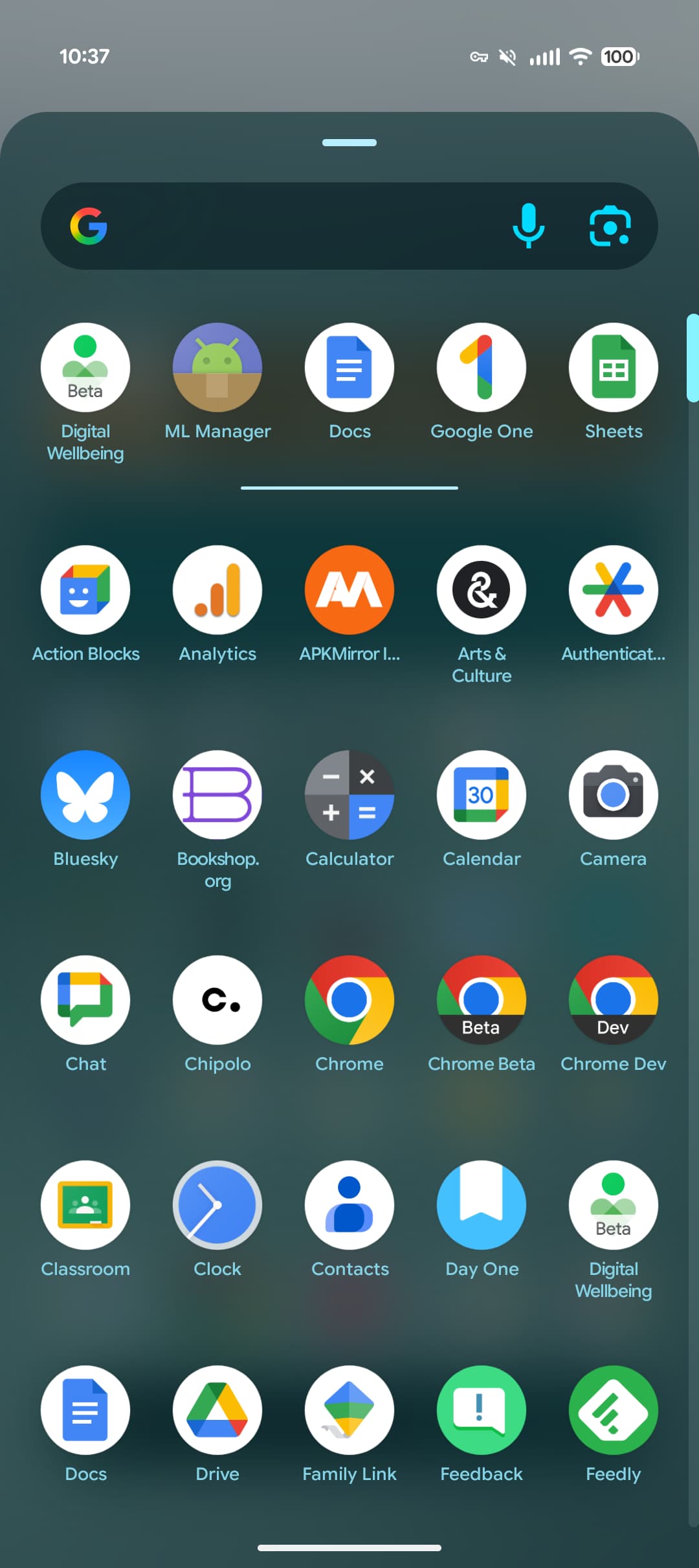Open Google Drive
The width and height of the screenshot is (699, 1568).
217,1410
